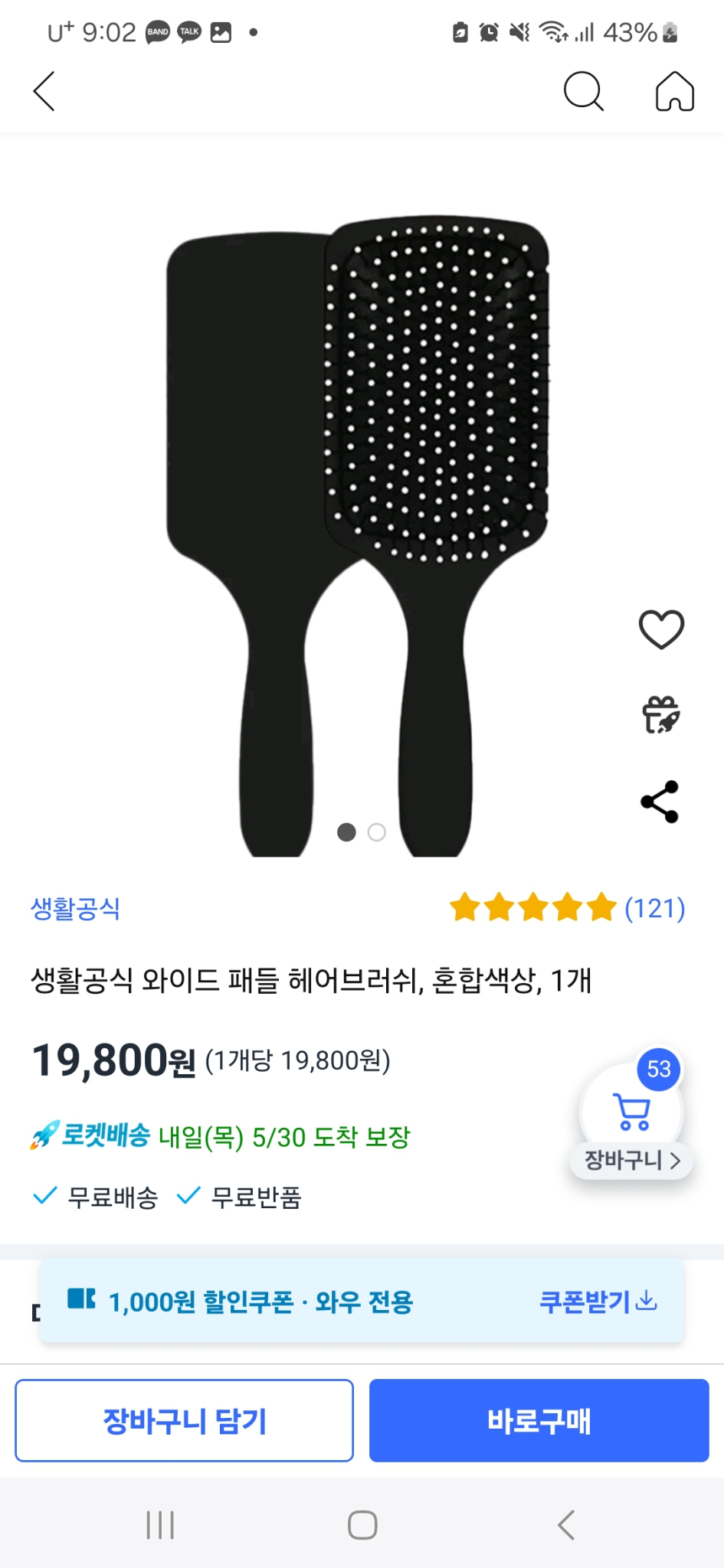Select the second image carousel dot

376,832
